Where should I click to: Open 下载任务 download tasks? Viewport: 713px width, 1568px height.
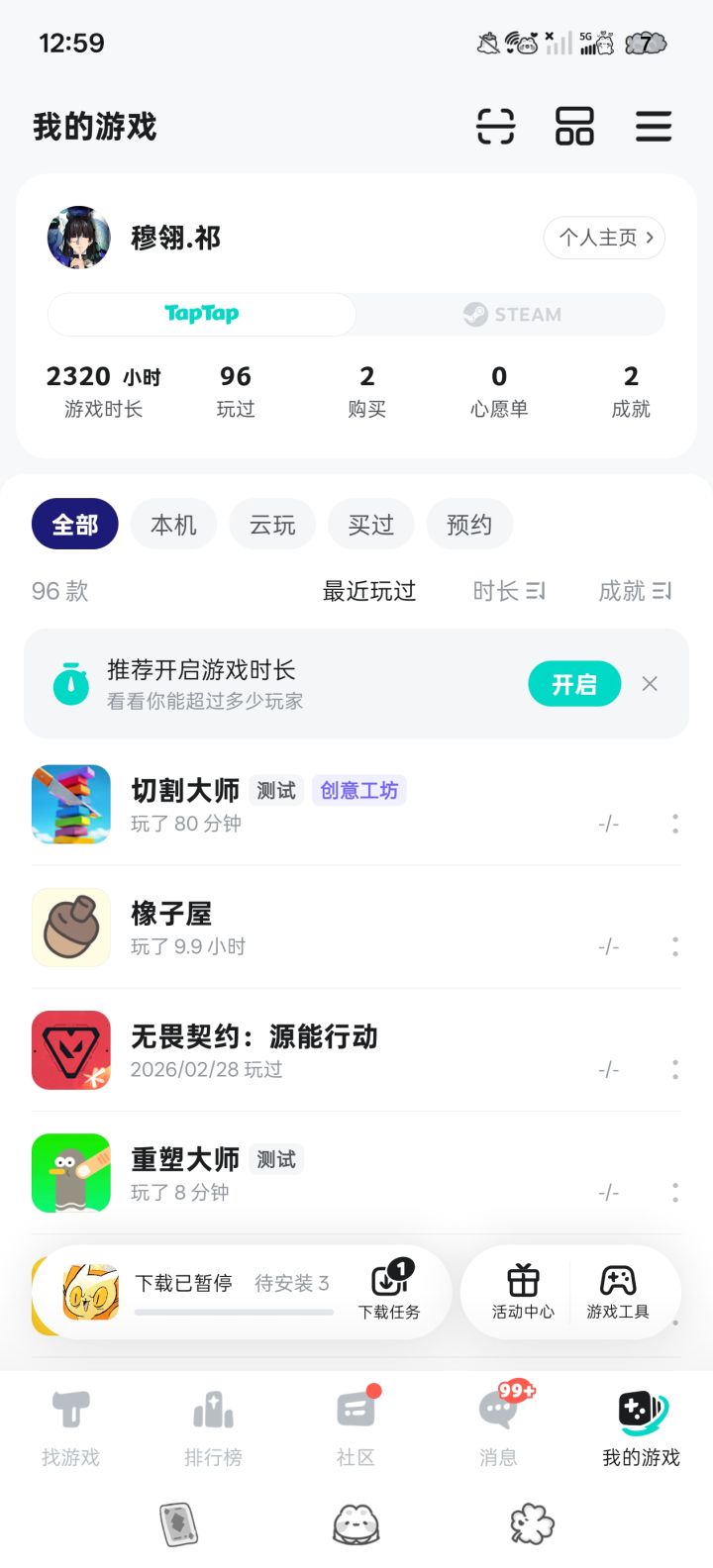pos(389,1292)
